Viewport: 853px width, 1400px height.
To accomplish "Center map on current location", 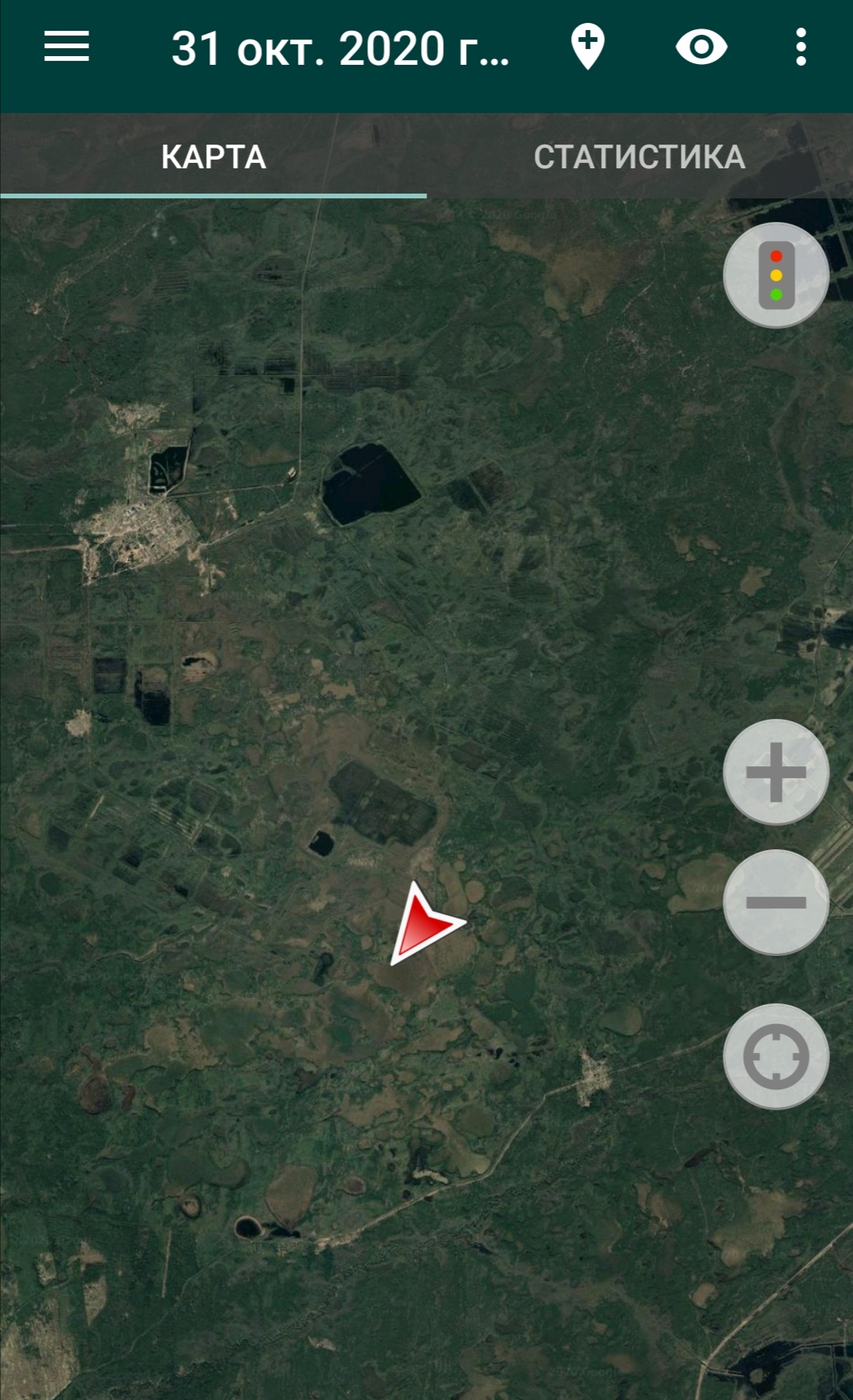I will click(776, 1056).
